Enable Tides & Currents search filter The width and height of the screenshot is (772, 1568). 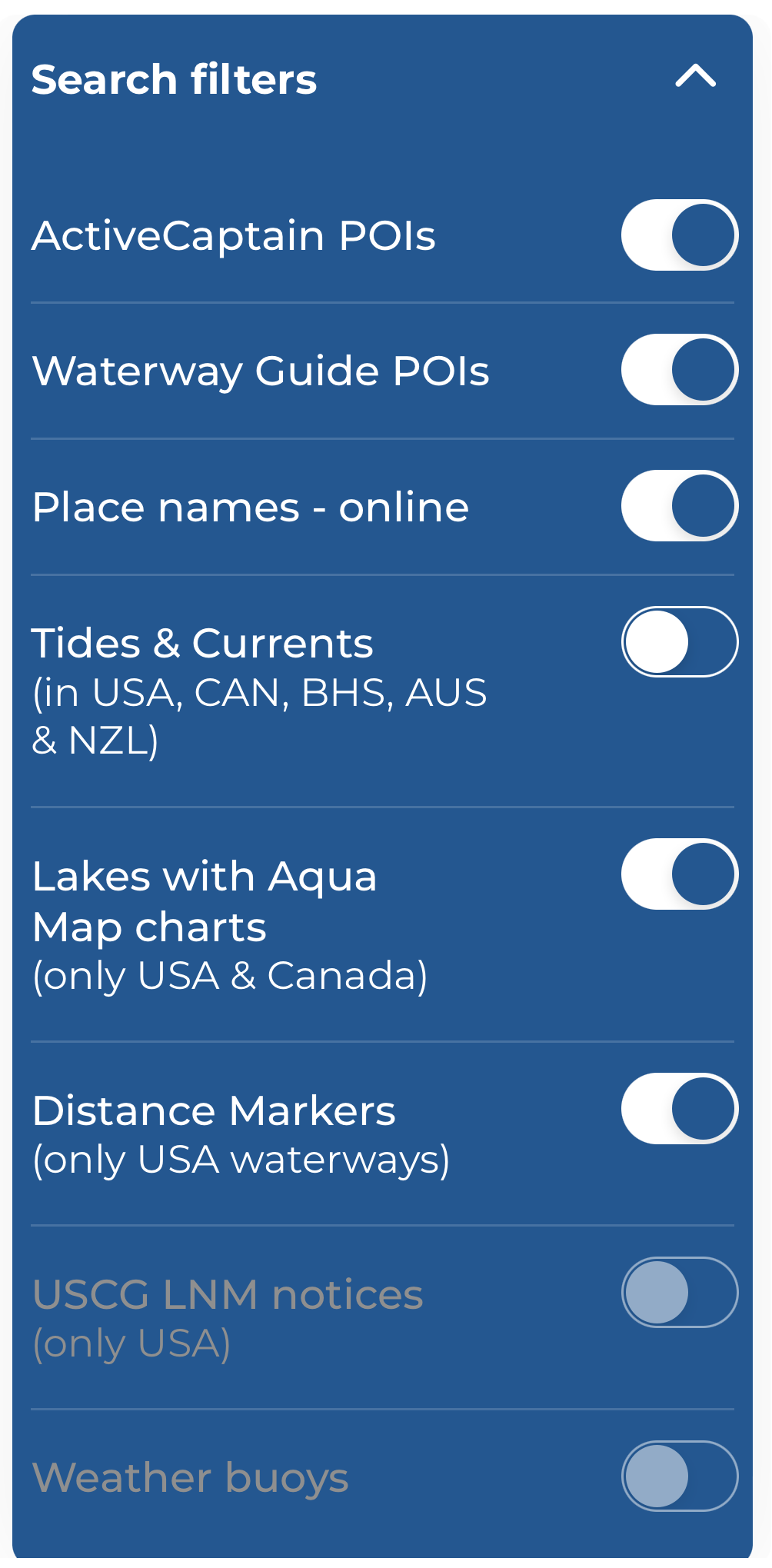pyautogui.click(x=680, y=642)
